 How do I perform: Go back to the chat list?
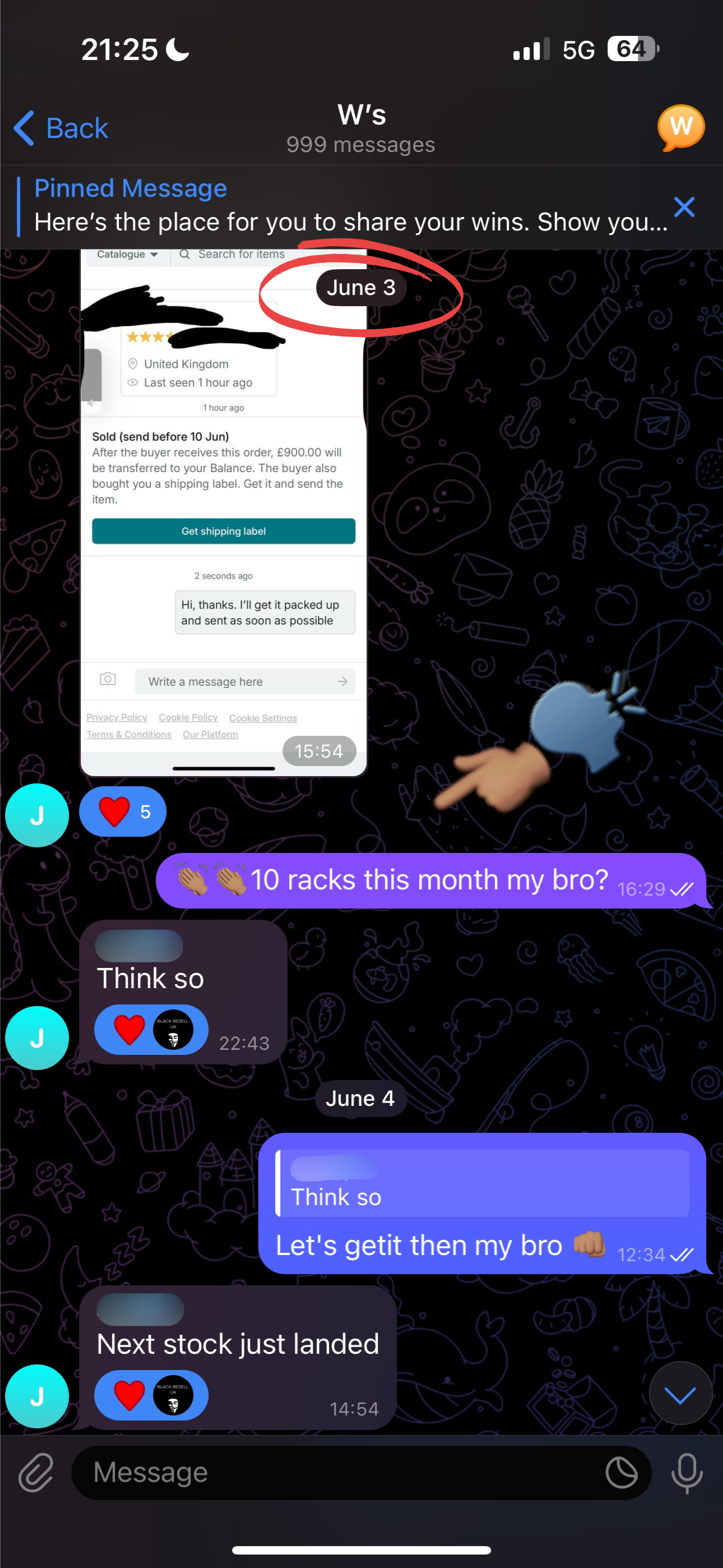[61, 128]
